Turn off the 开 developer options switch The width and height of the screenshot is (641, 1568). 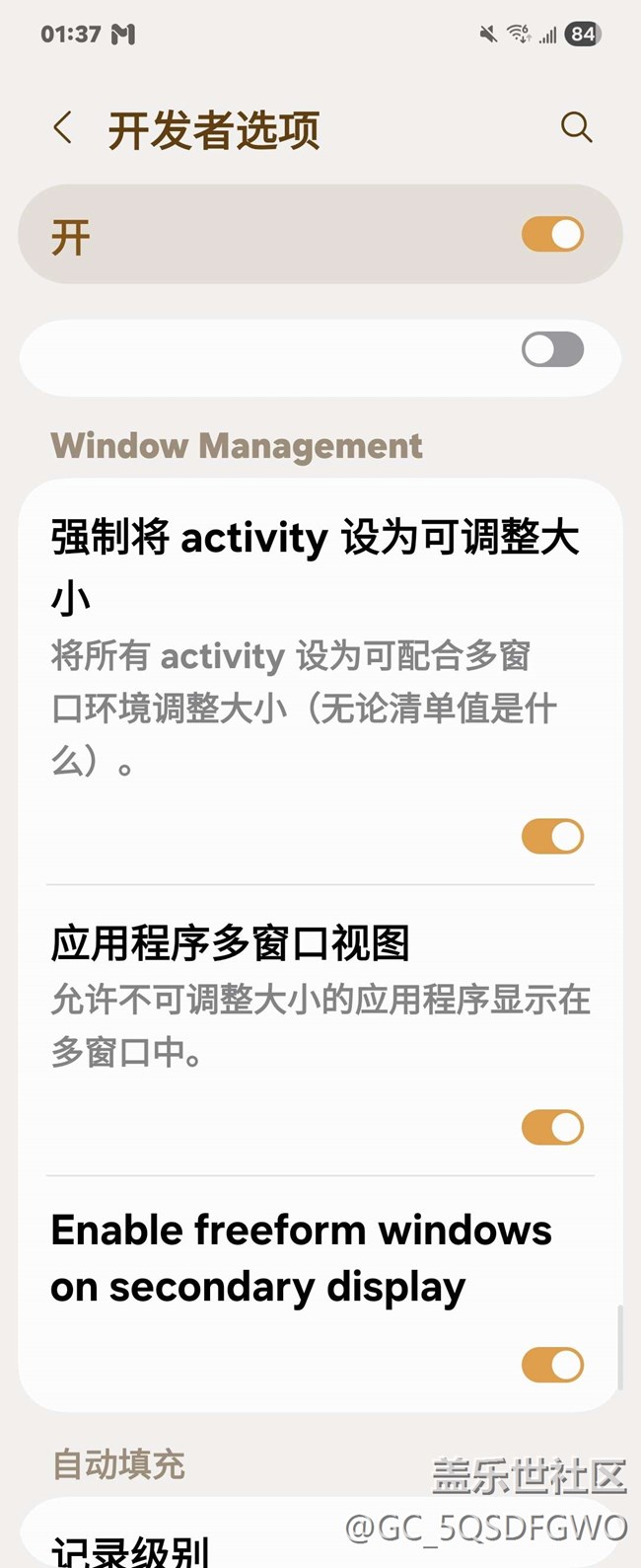pos(552,235)
